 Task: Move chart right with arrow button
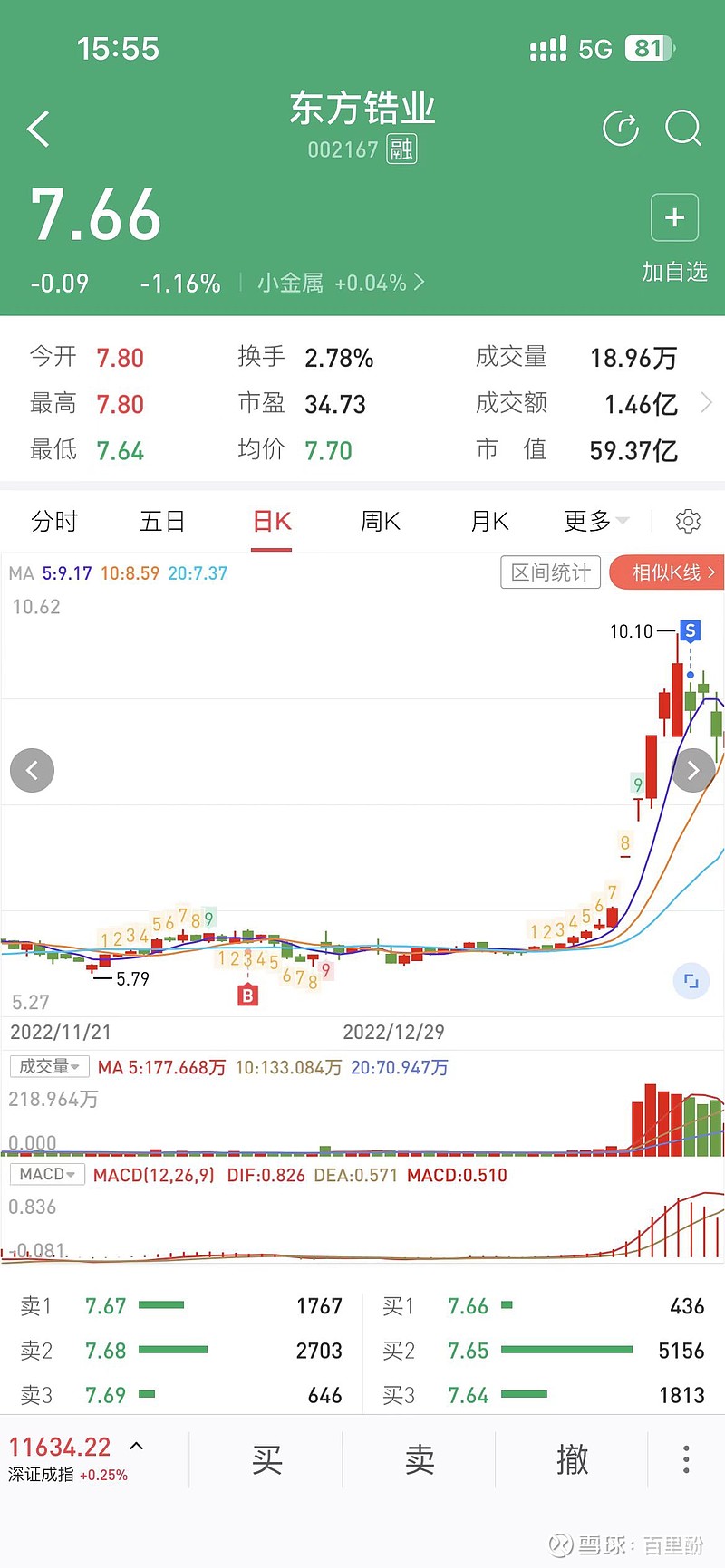coord(693,771)
